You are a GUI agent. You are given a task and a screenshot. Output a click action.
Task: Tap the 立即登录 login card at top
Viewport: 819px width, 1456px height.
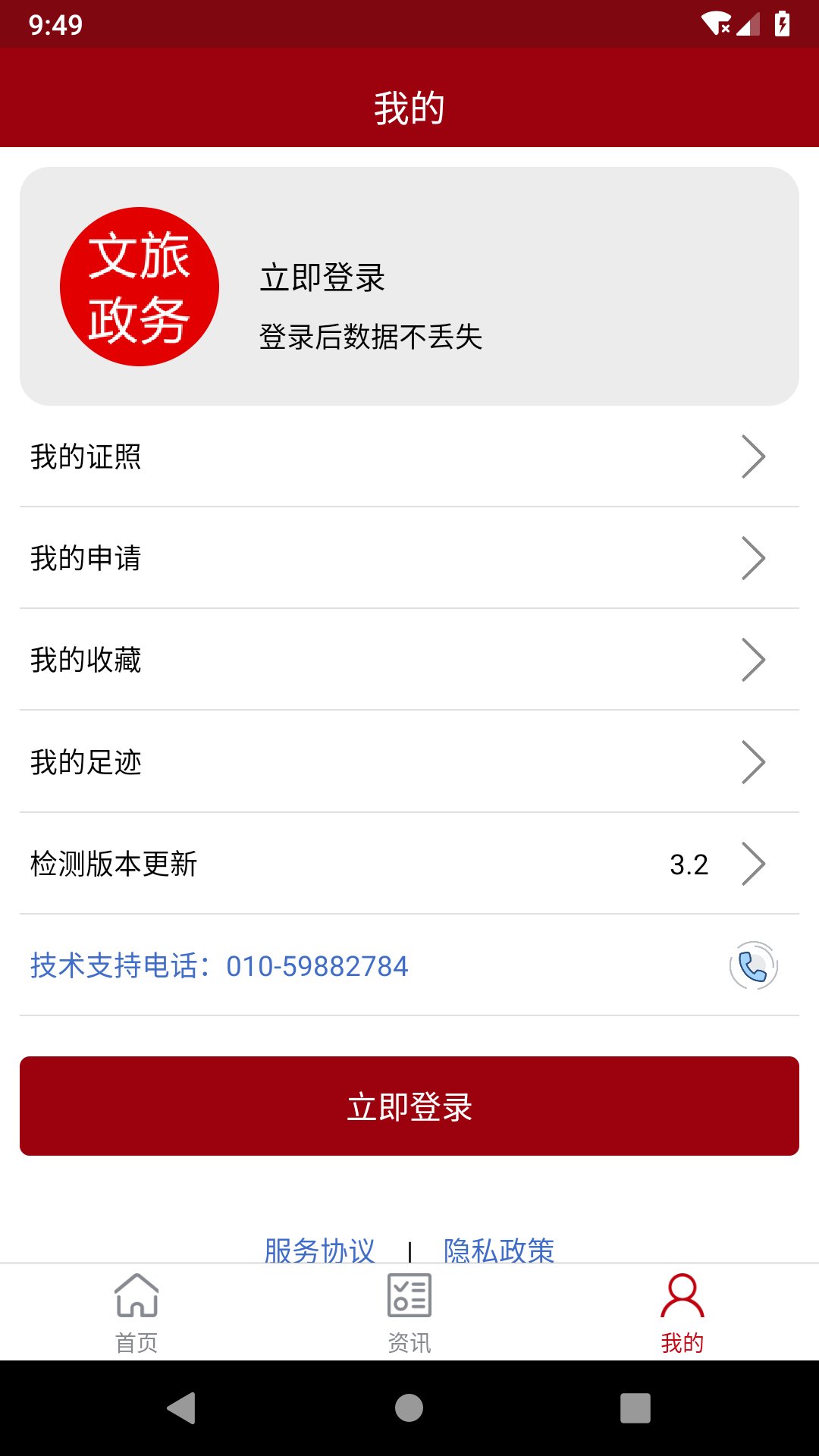pos(409,286)
